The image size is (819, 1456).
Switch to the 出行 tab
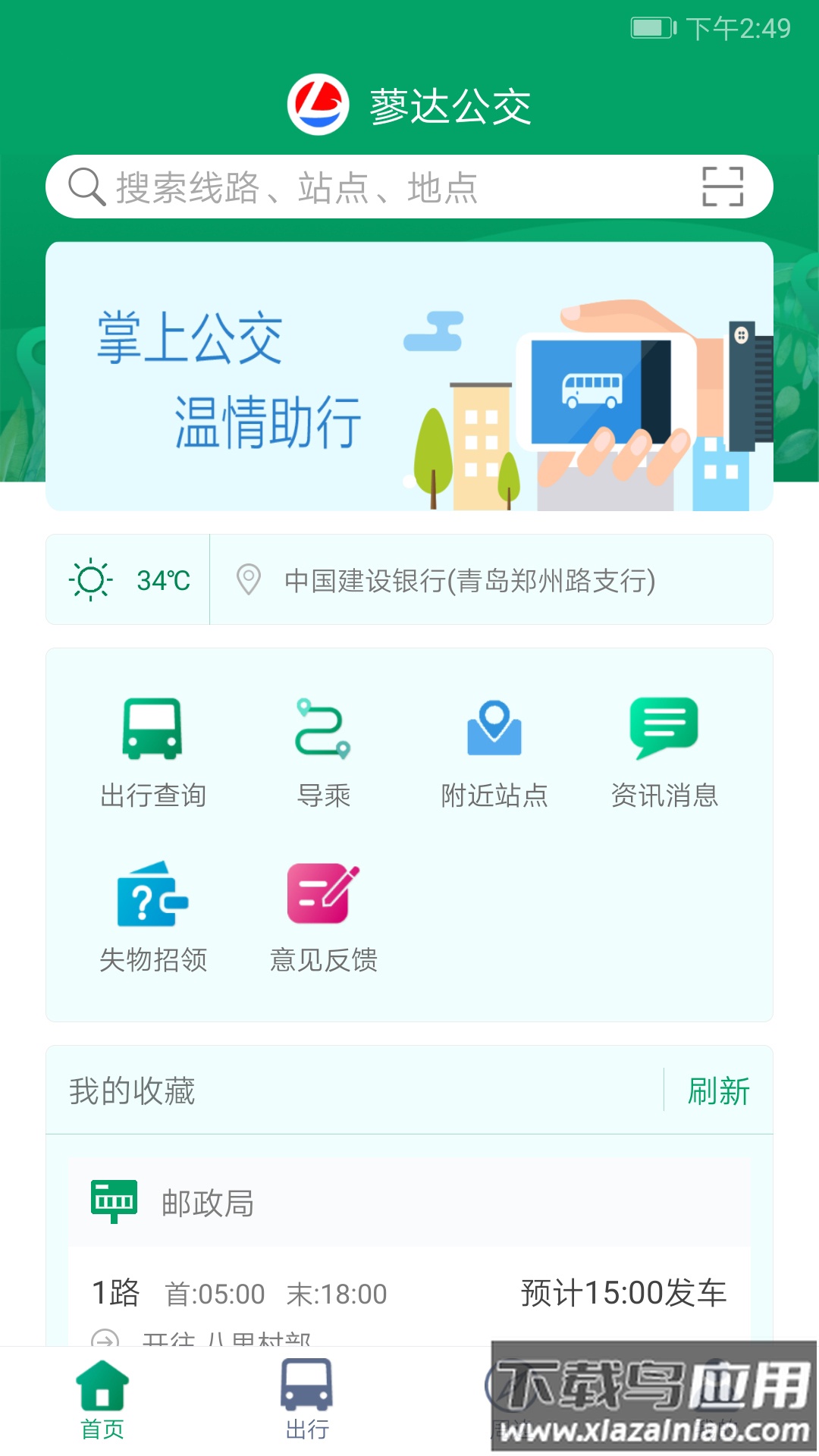307,1399
